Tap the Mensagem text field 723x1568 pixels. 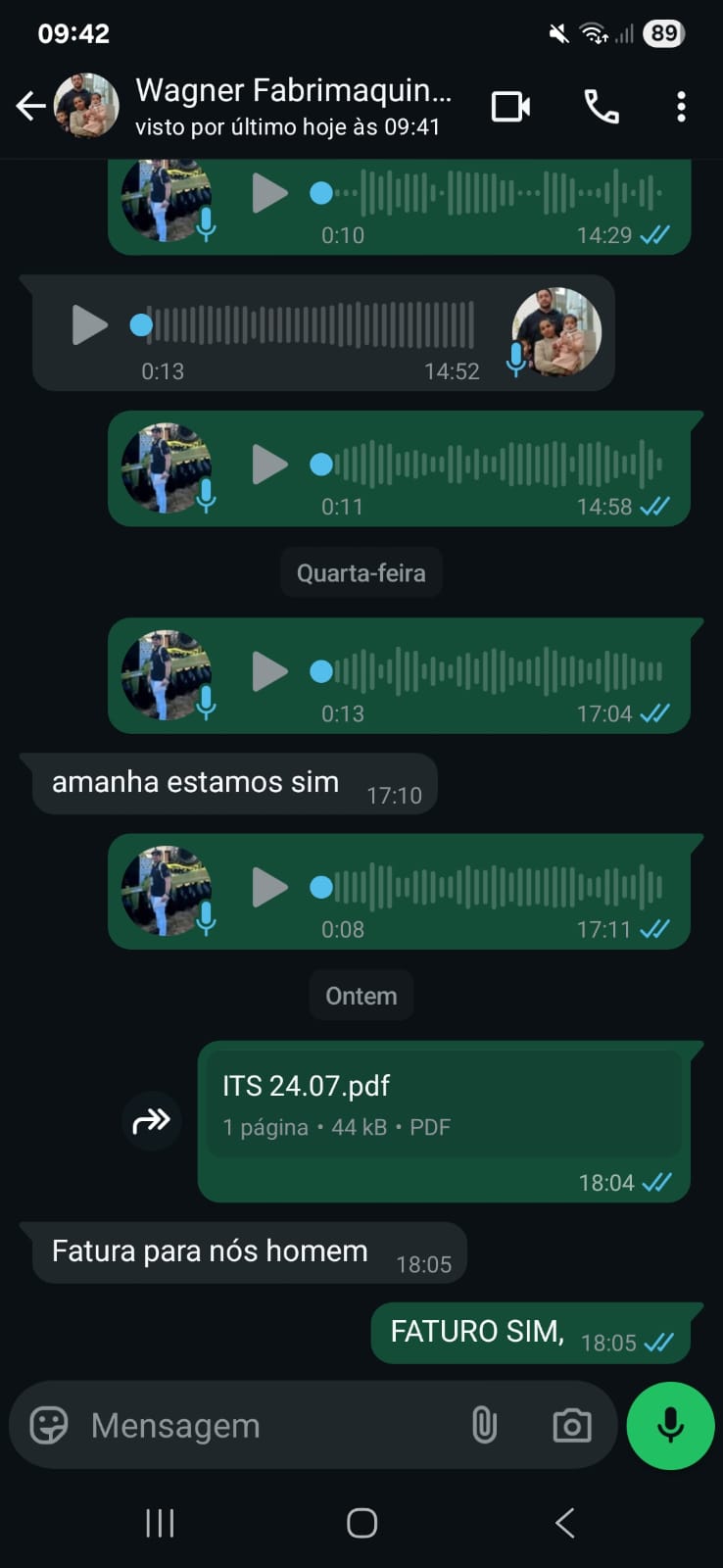click(x=265, y=1425)
